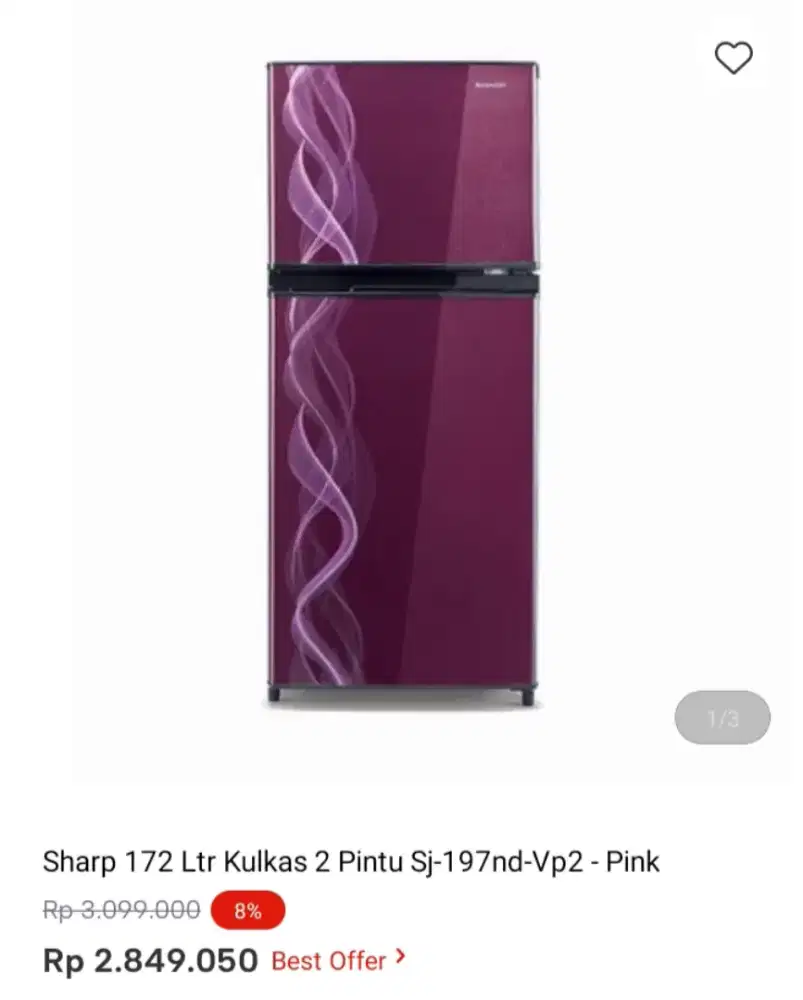Add the Sharp fridge to wishlist
Image resolution: width=803 pixels, height=1000 pixels.
coord(733,58)
